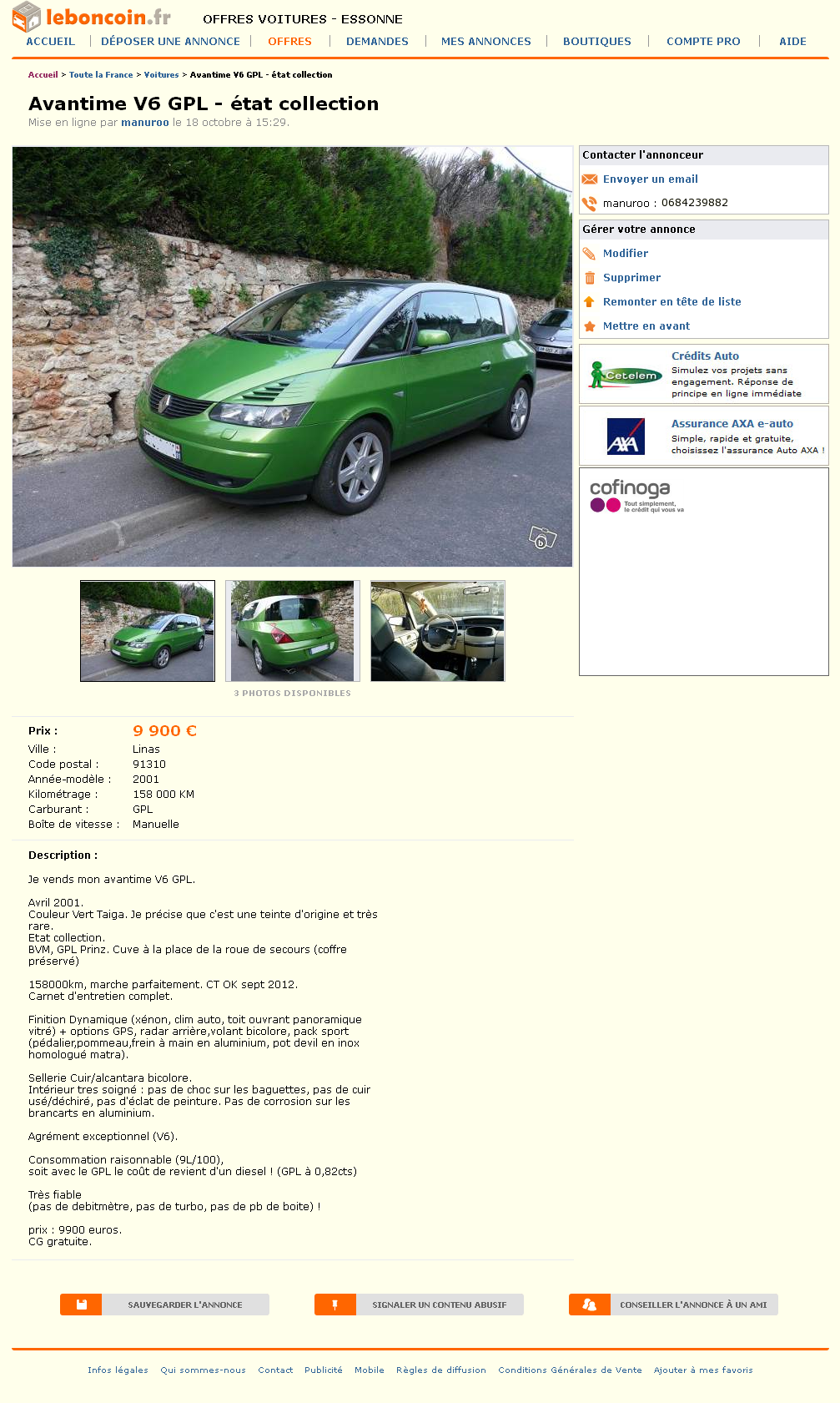The height and width of the screenshot is (1403, 840).
Task: Open the Crédits Auto Cetelem offer
Action: tap(705, 356)
